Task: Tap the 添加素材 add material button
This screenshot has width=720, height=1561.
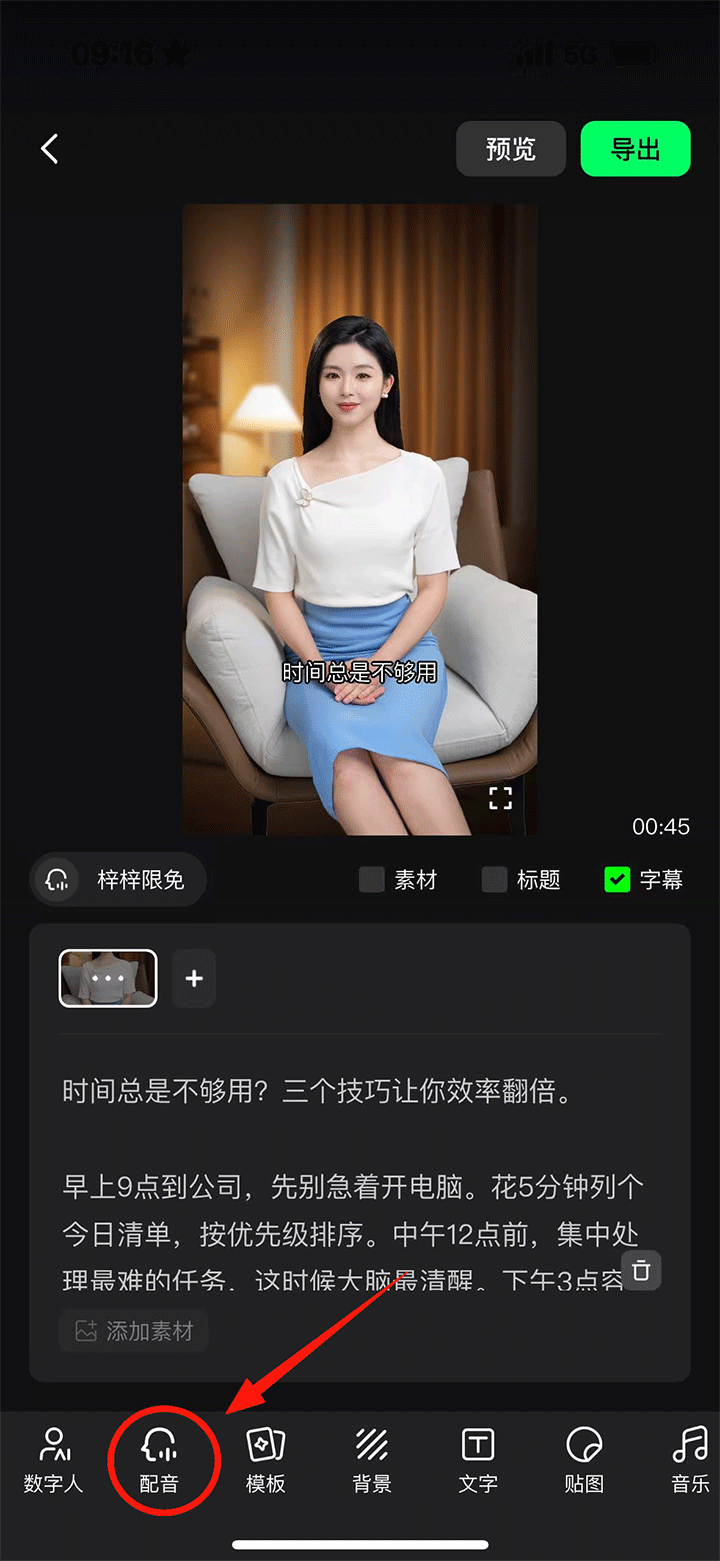Action: tap(133, 1330)
